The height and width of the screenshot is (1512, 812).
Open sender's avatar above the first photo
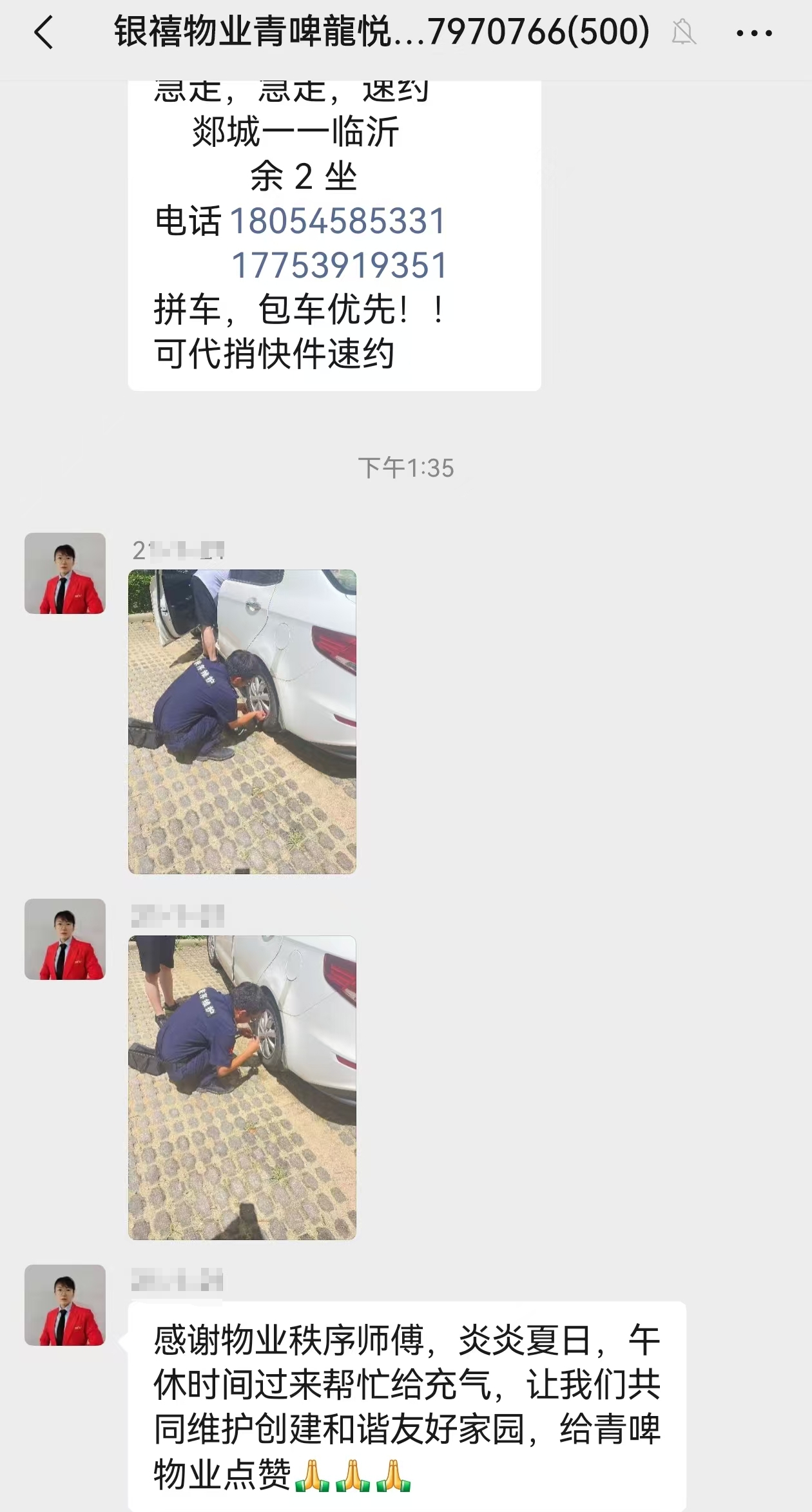click(x=65, y=573)
